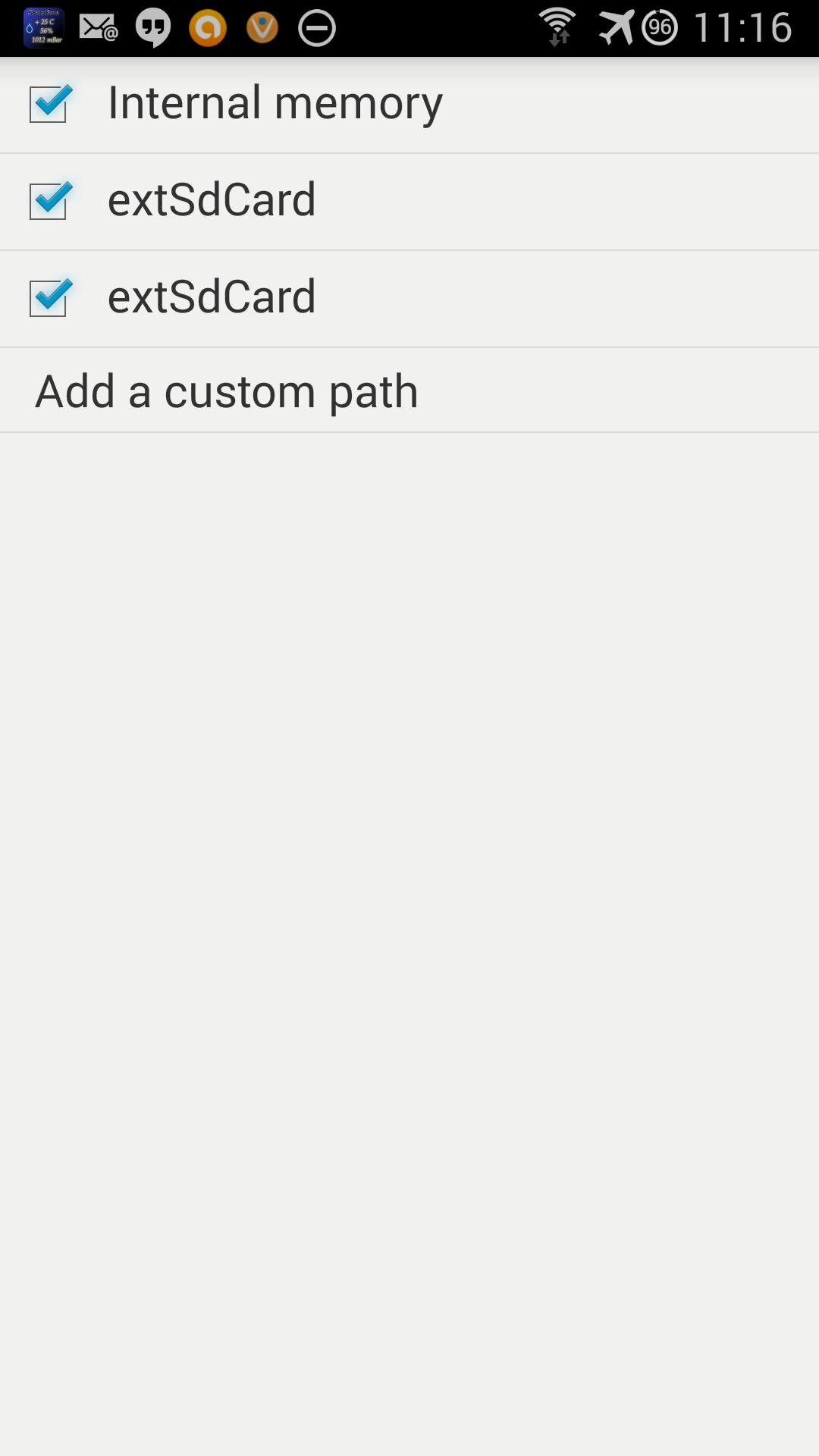
Task: Open Add a custom path
Action: pyautogui.click(x=227, y=391)
